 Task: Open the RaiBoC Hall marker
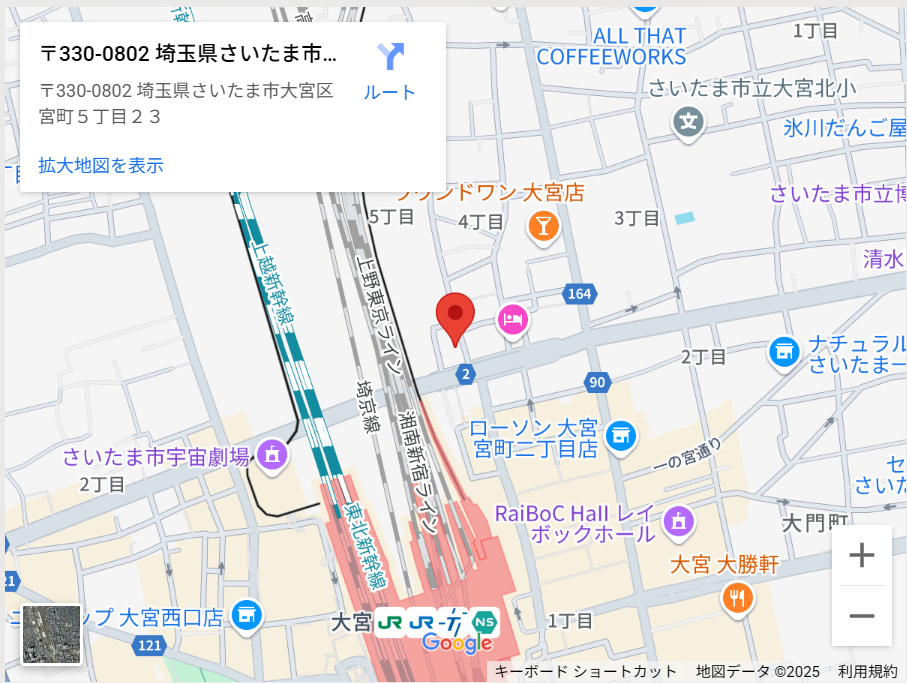(678, 520)
